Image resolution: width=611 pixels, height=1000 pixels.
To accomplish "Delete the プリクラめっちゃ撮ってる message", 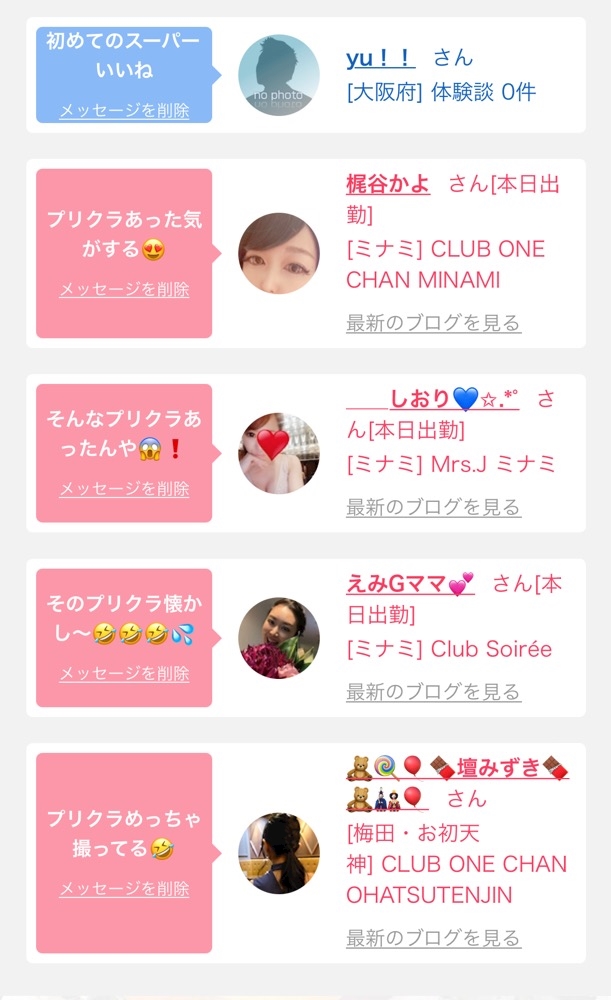I will (124, 888).
